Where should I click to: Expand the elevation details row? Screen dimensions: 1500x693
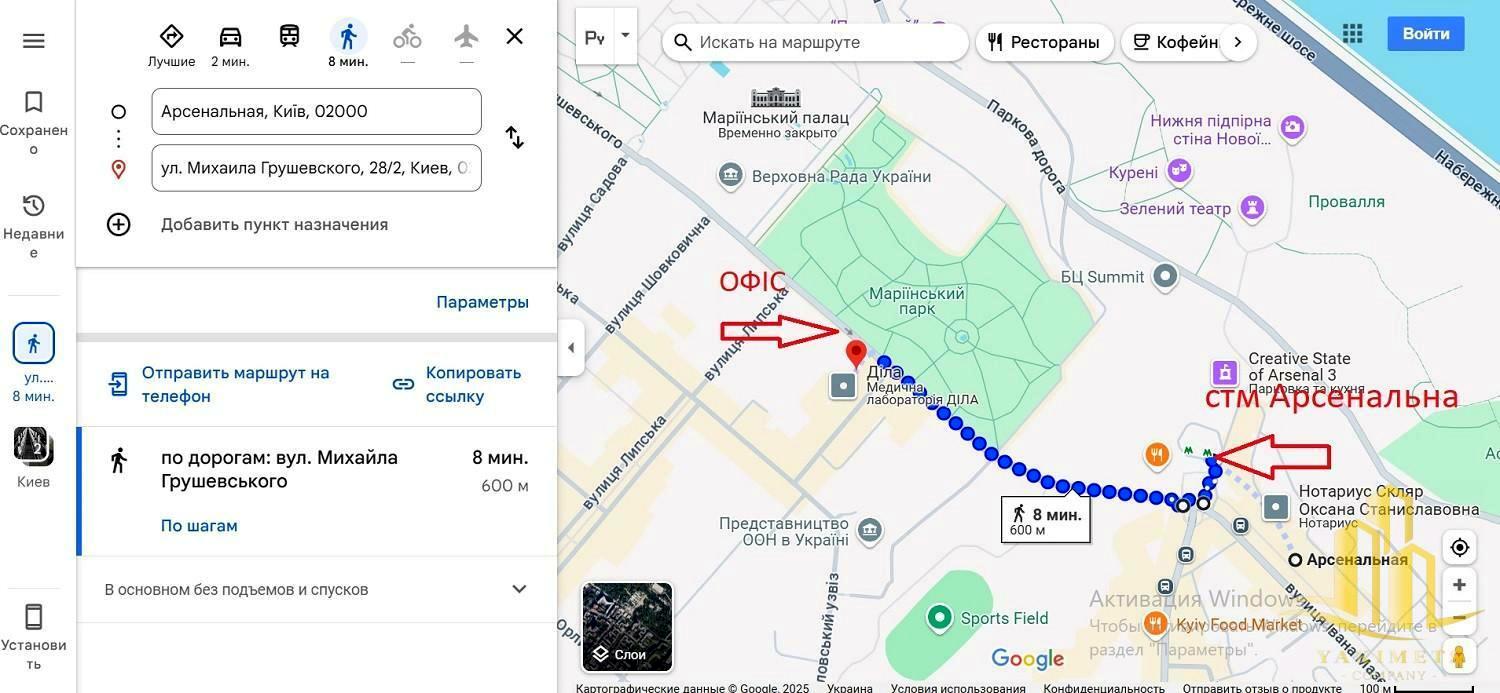point(518,589)
